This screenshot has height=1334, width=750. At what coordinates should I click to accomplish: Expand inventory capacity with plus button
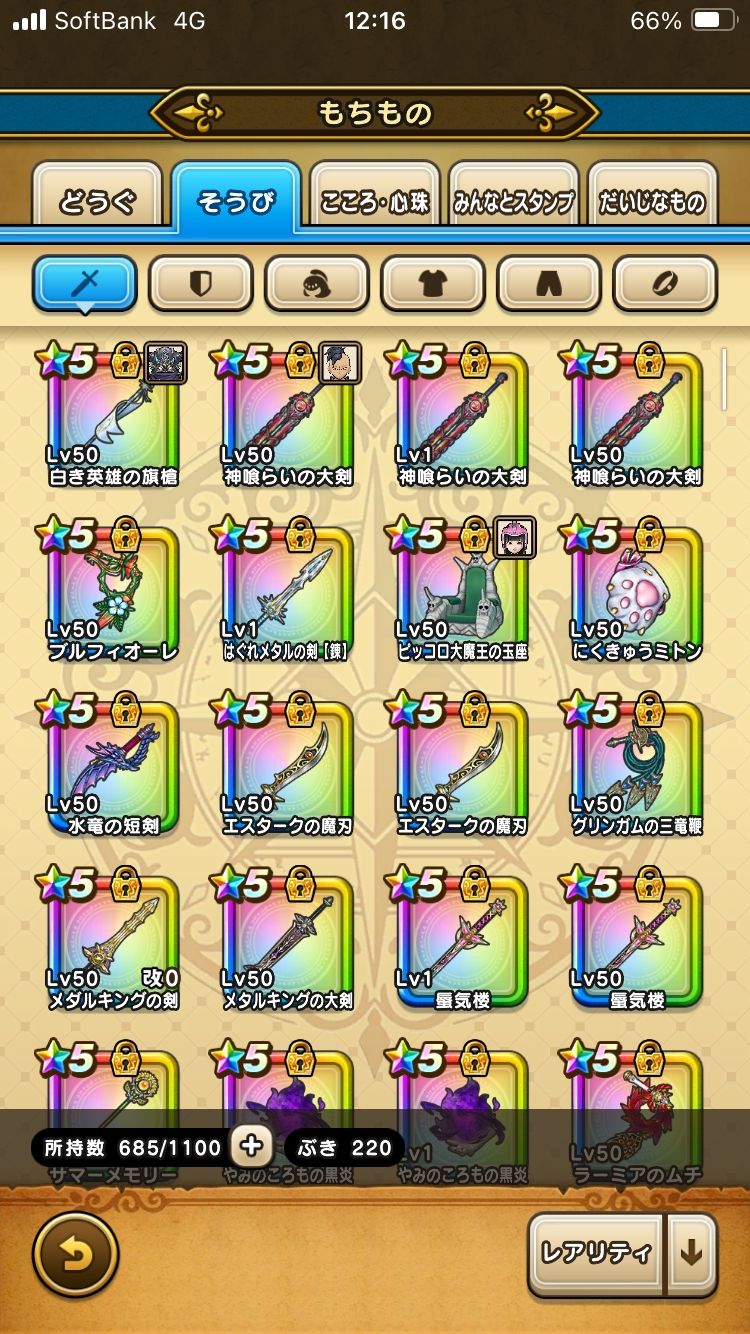[251, 1147]
